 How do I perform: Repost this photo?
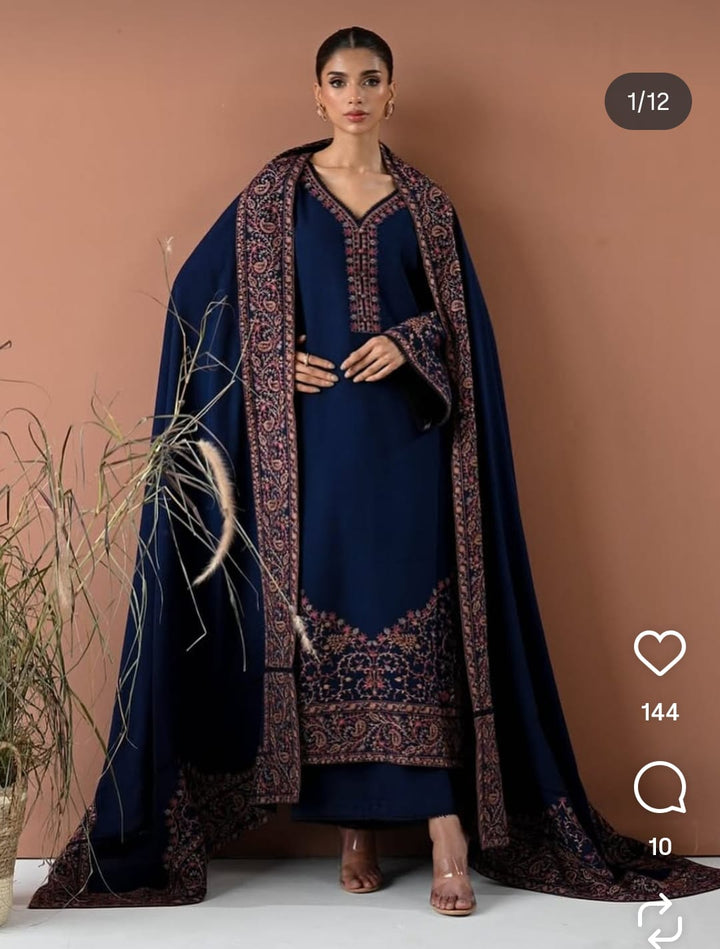pos(659,920)
